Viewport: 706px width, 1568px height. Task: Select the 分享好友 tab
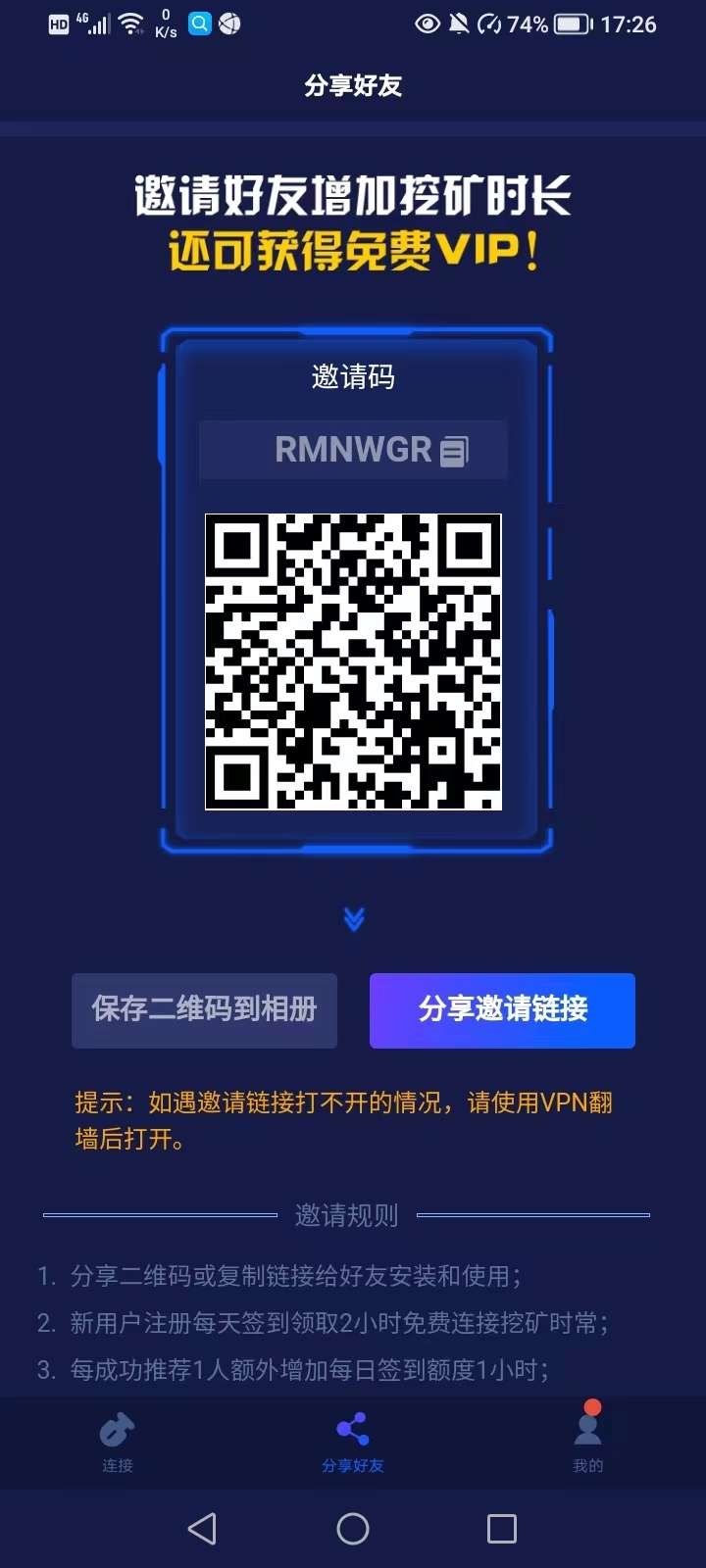tap(353, 1443)
